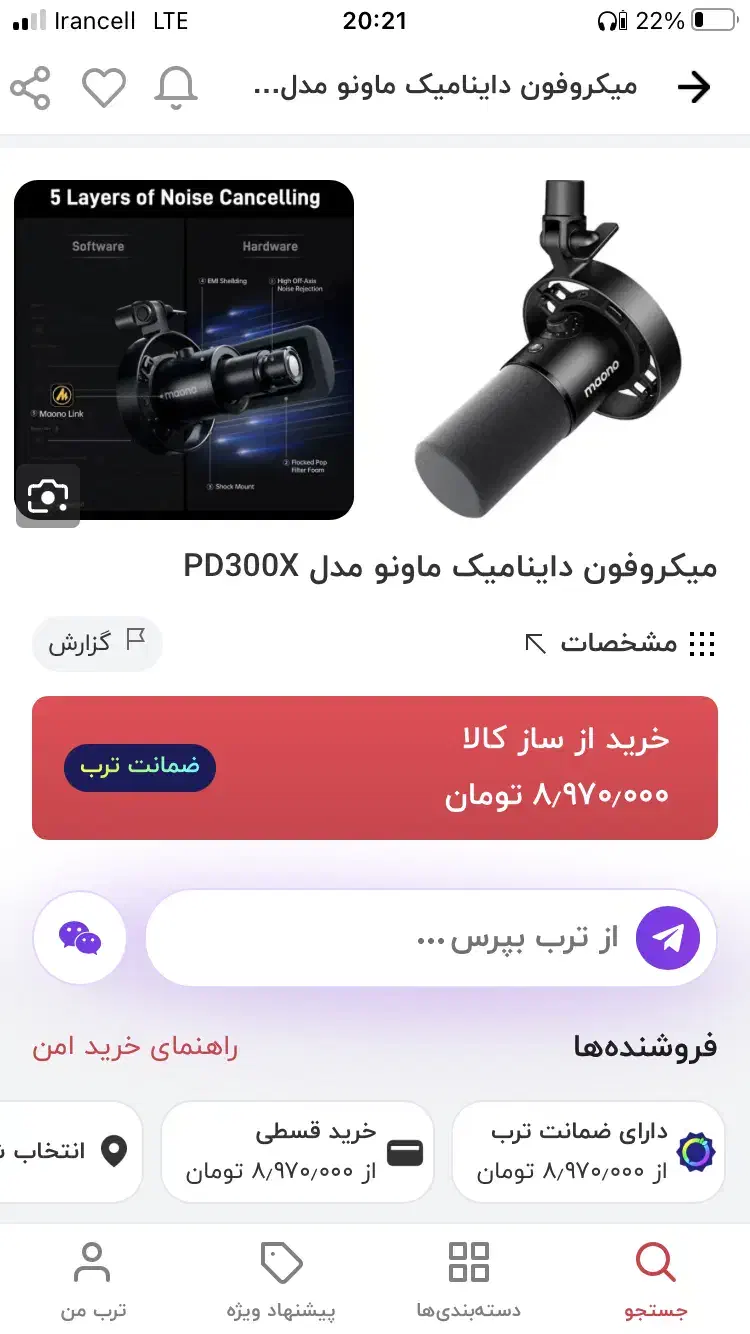The width and height of the screenshot is (750, 1334).
Task: Tap the ضمانت ترب badge
Action: coord(139,769)
